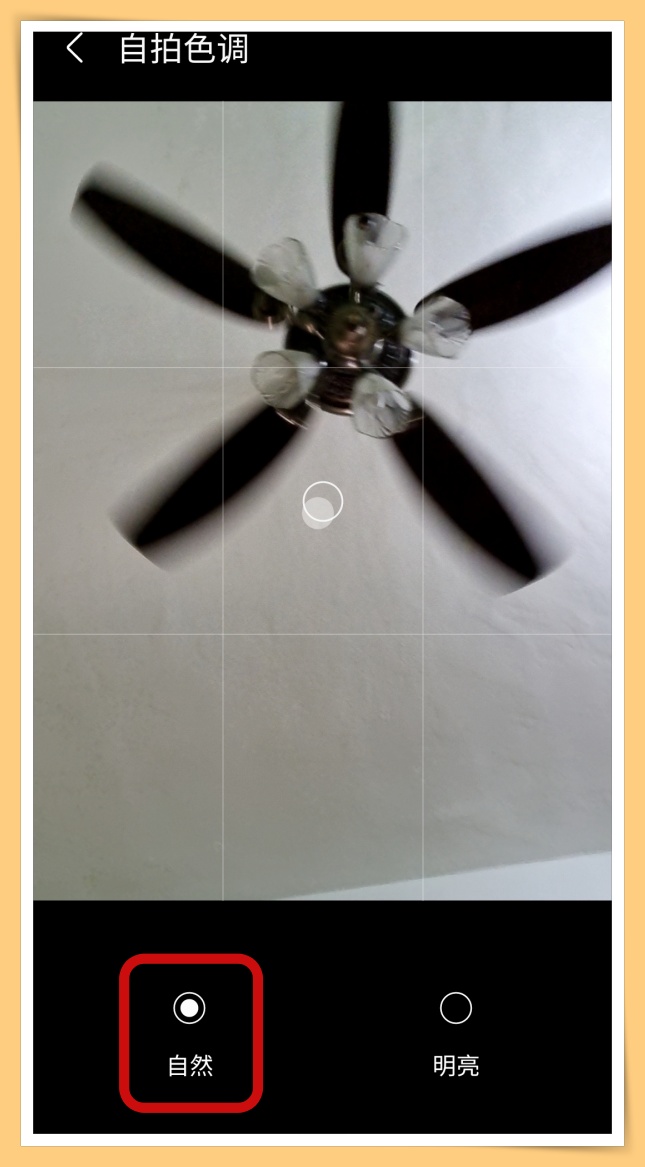Viewport: 645px width, 1167px height.
Task: Go back from 自拍色调 screen
Action: (74, 48)
